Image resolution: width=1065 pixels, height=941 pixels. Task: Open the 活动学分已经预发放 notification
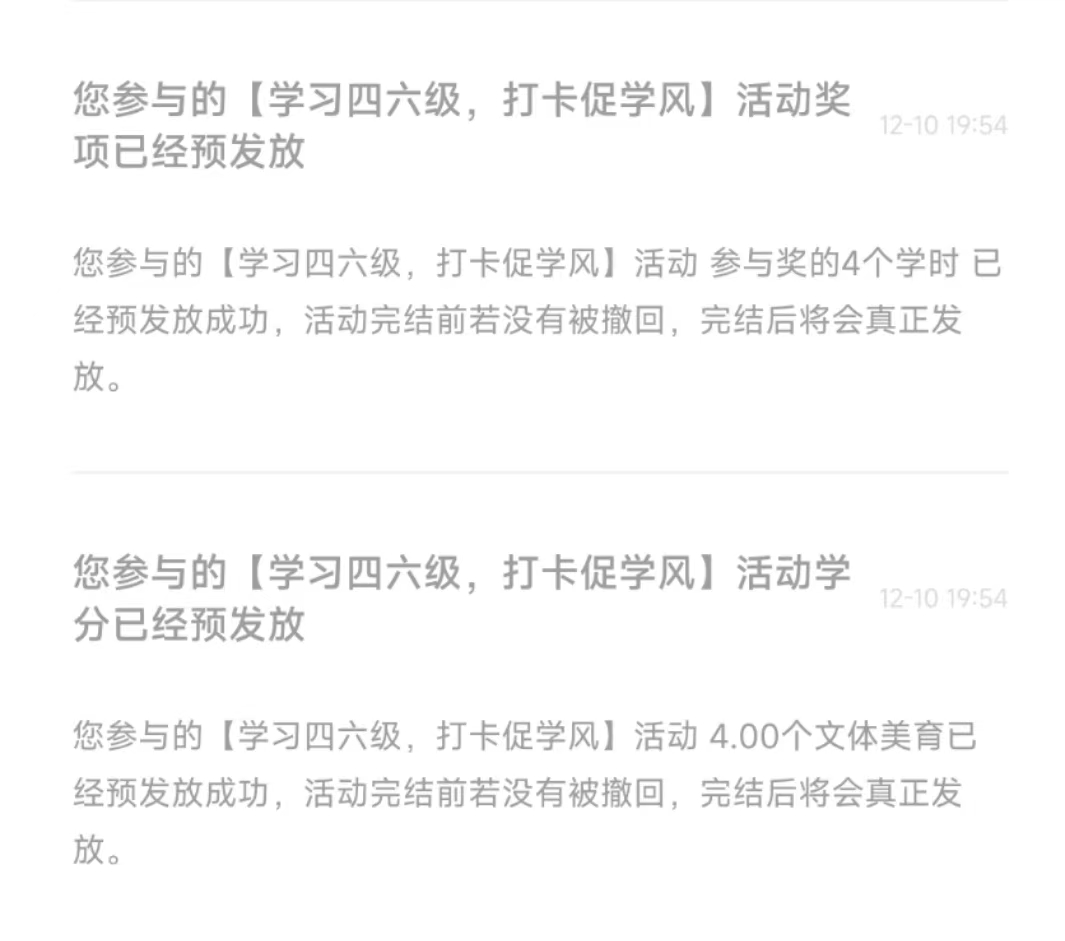460,599
